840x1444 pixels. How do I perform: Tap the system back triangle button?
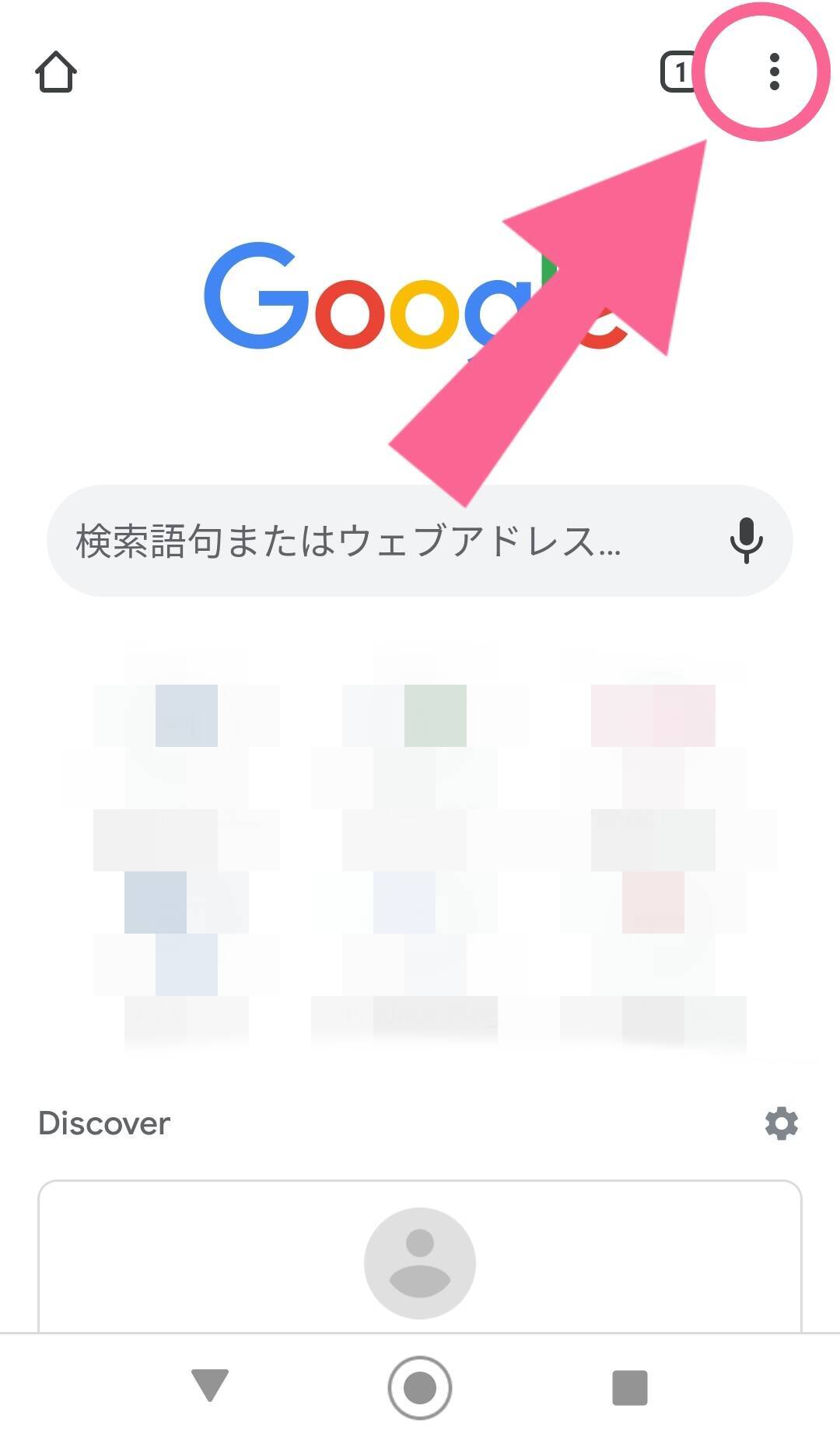point(210,1386)
